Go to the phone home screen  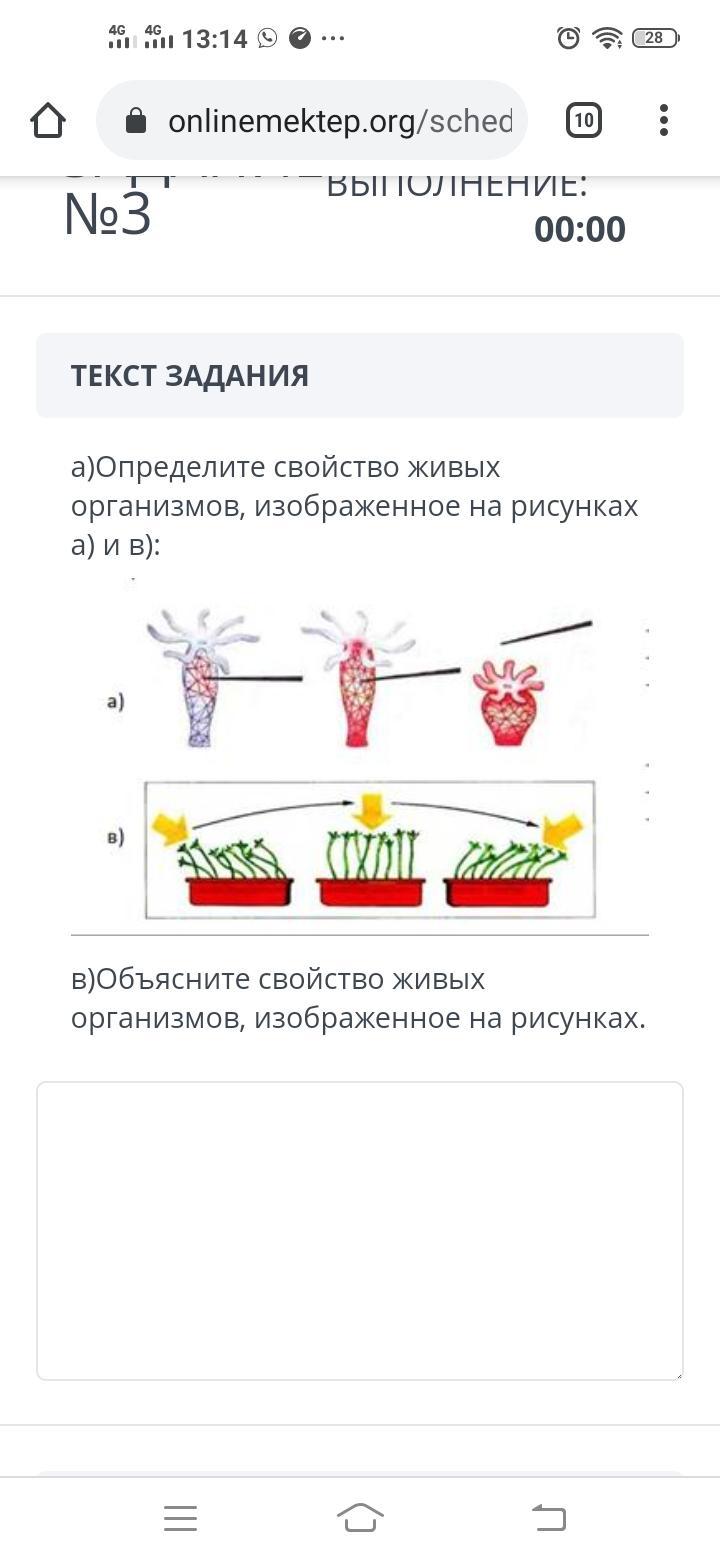[x=360, y=1518]
